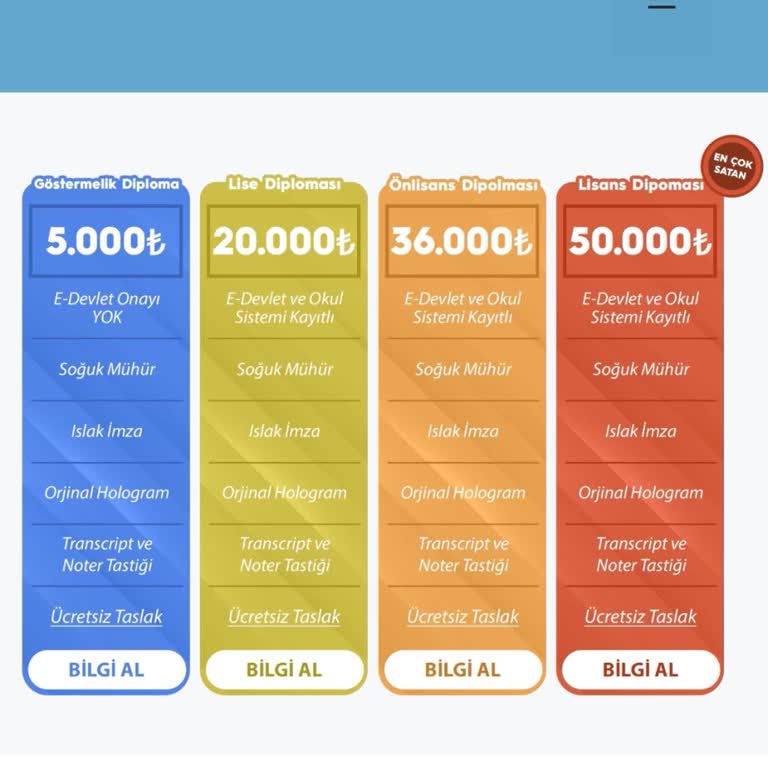Viewport: 768px width, 768px height.
Task: Select BİLGİ AL on the Lisans plan
Action: click(640, 670)
